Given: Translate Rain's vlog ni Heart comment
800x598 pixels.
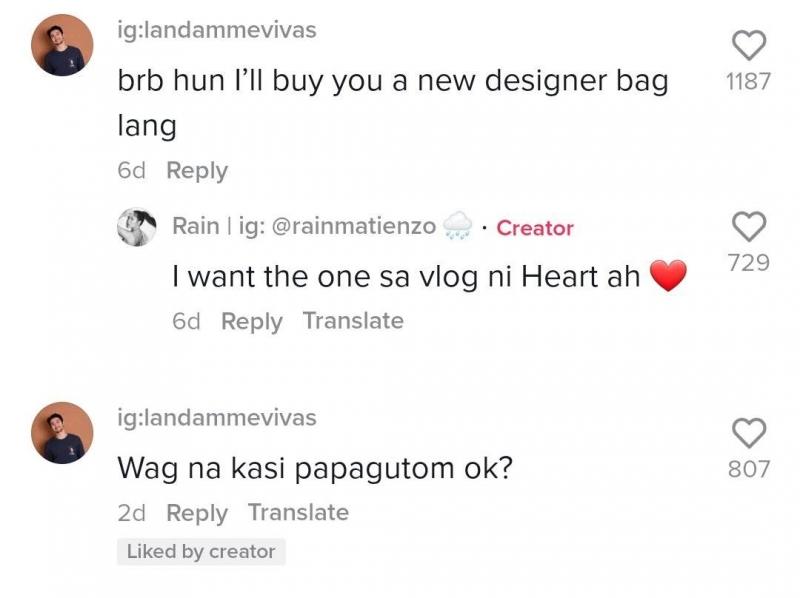Looking at the screenshot, I should click(353, 321).
